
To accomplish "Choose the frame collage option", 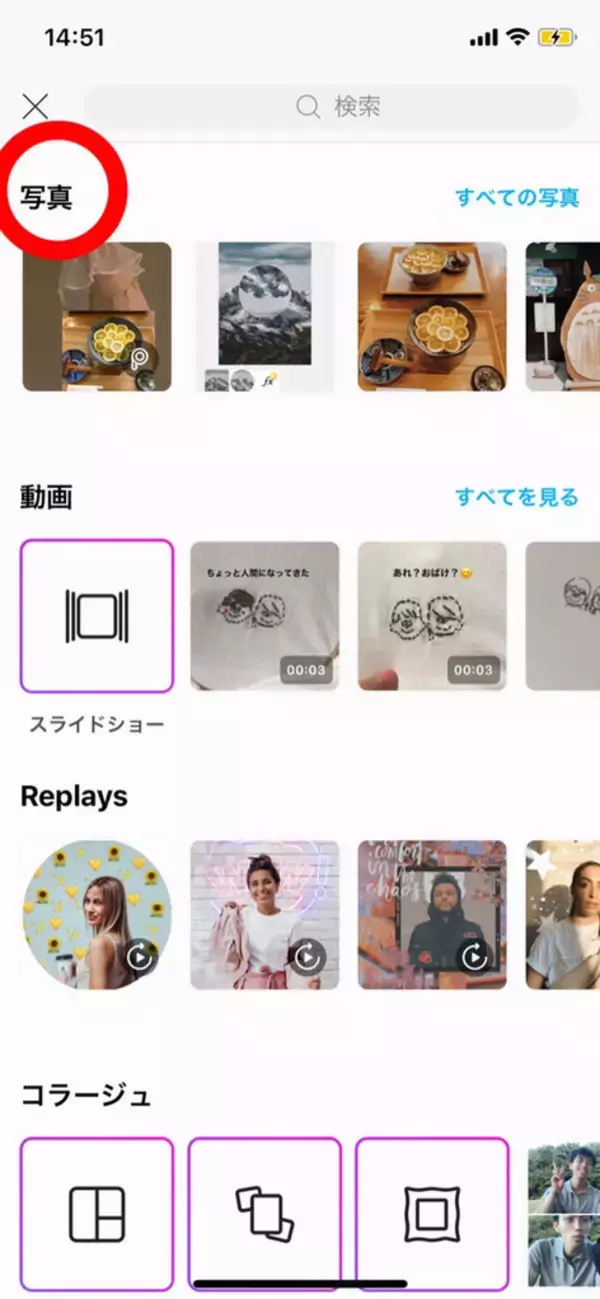I will pyautogui.click(x=432, y=1213).
